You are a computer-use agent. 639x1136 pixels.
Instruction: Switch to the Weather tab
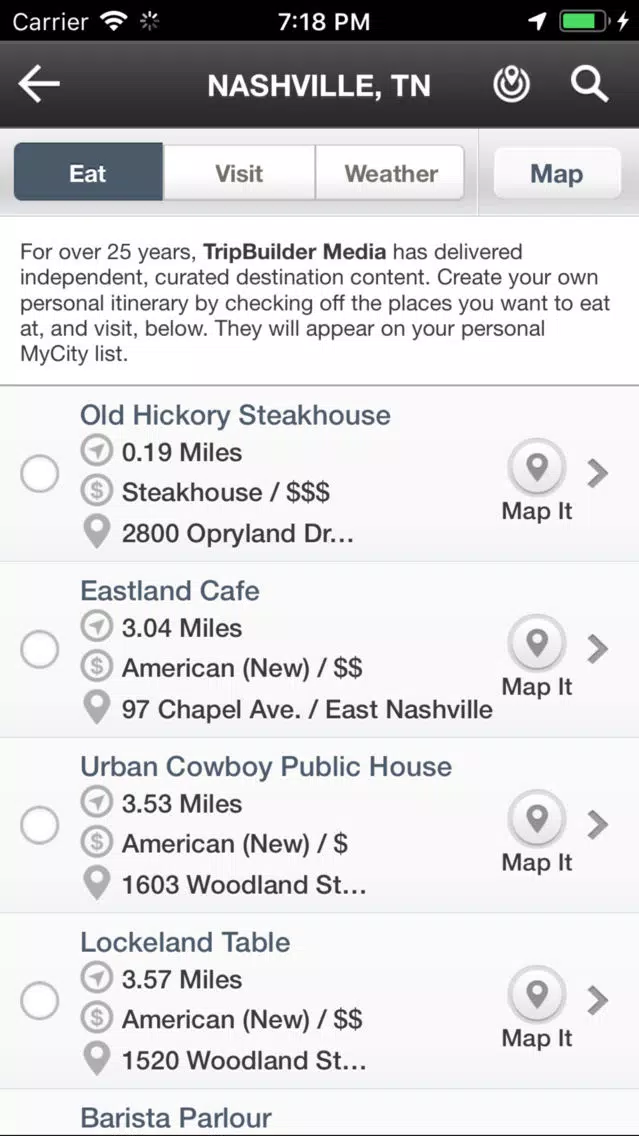[x=391, y=173]
